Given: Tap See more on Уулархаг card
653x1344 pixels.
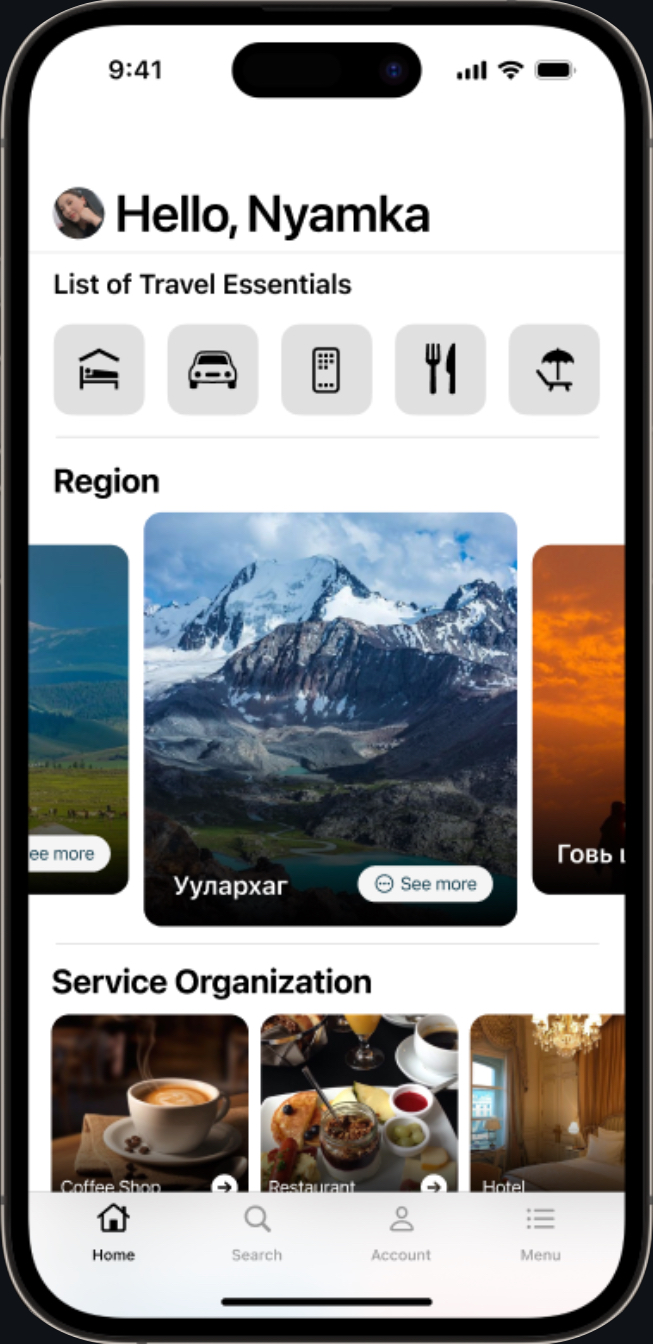Looking at the screenshot, I should 425,884.
